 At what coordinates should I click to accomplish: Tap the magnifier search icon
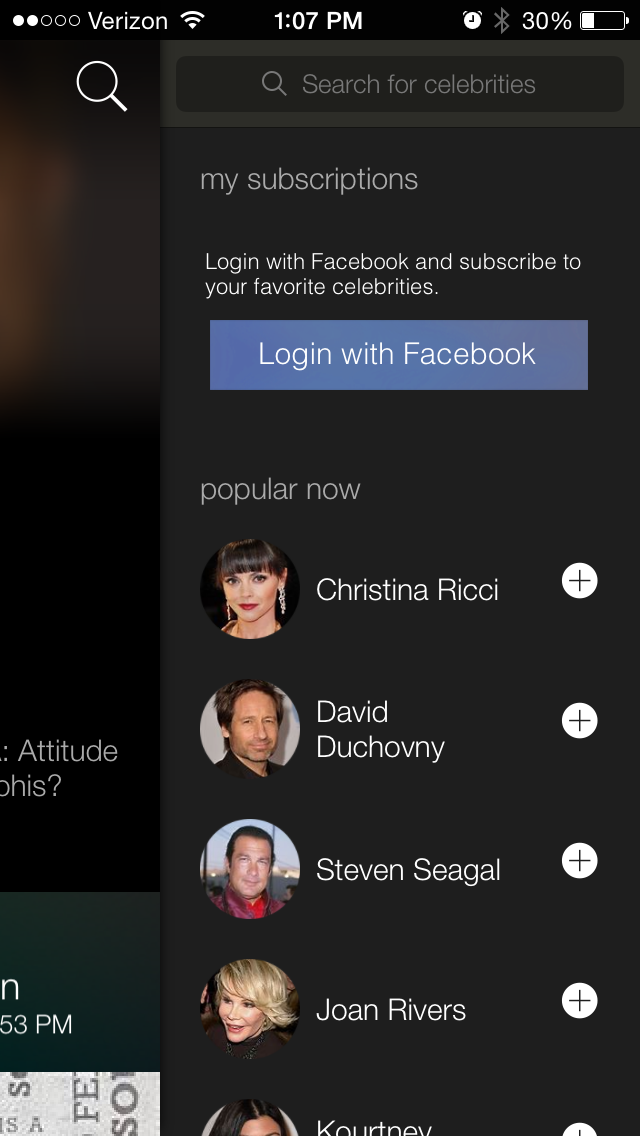coord(101,86)
